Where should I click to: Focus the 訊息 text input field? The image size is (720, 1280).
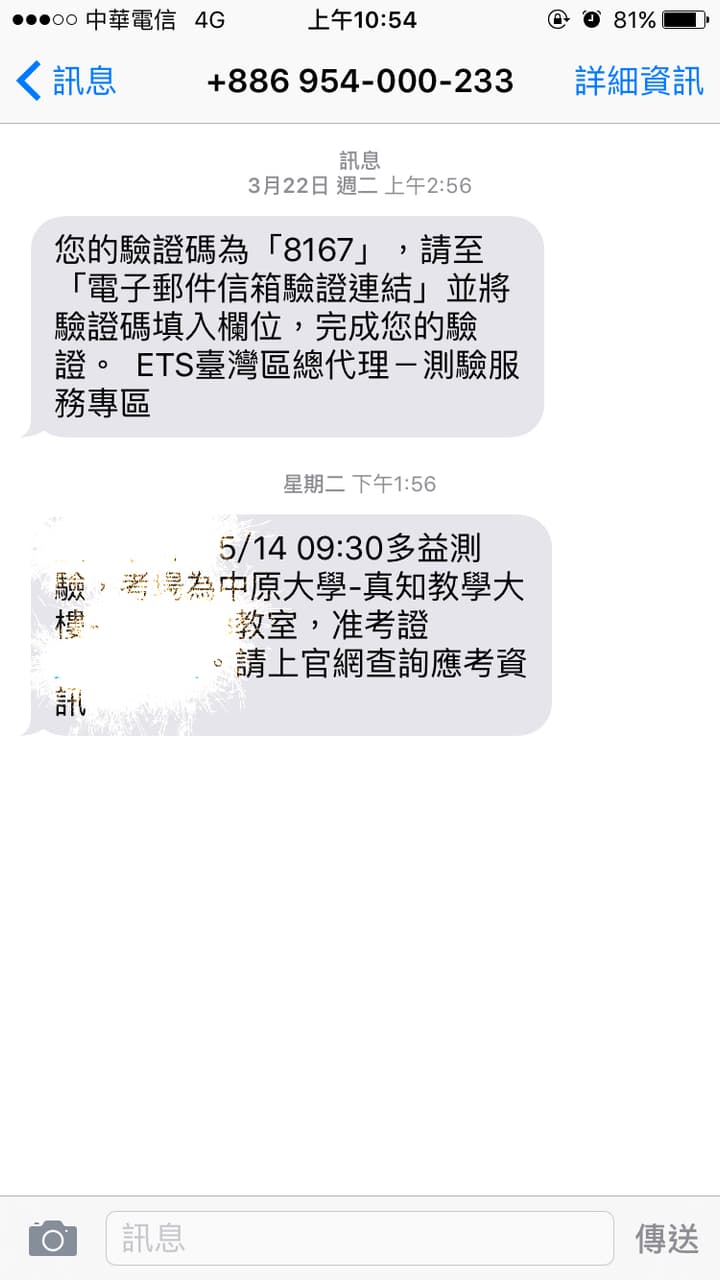click(x=360, y=1238)
